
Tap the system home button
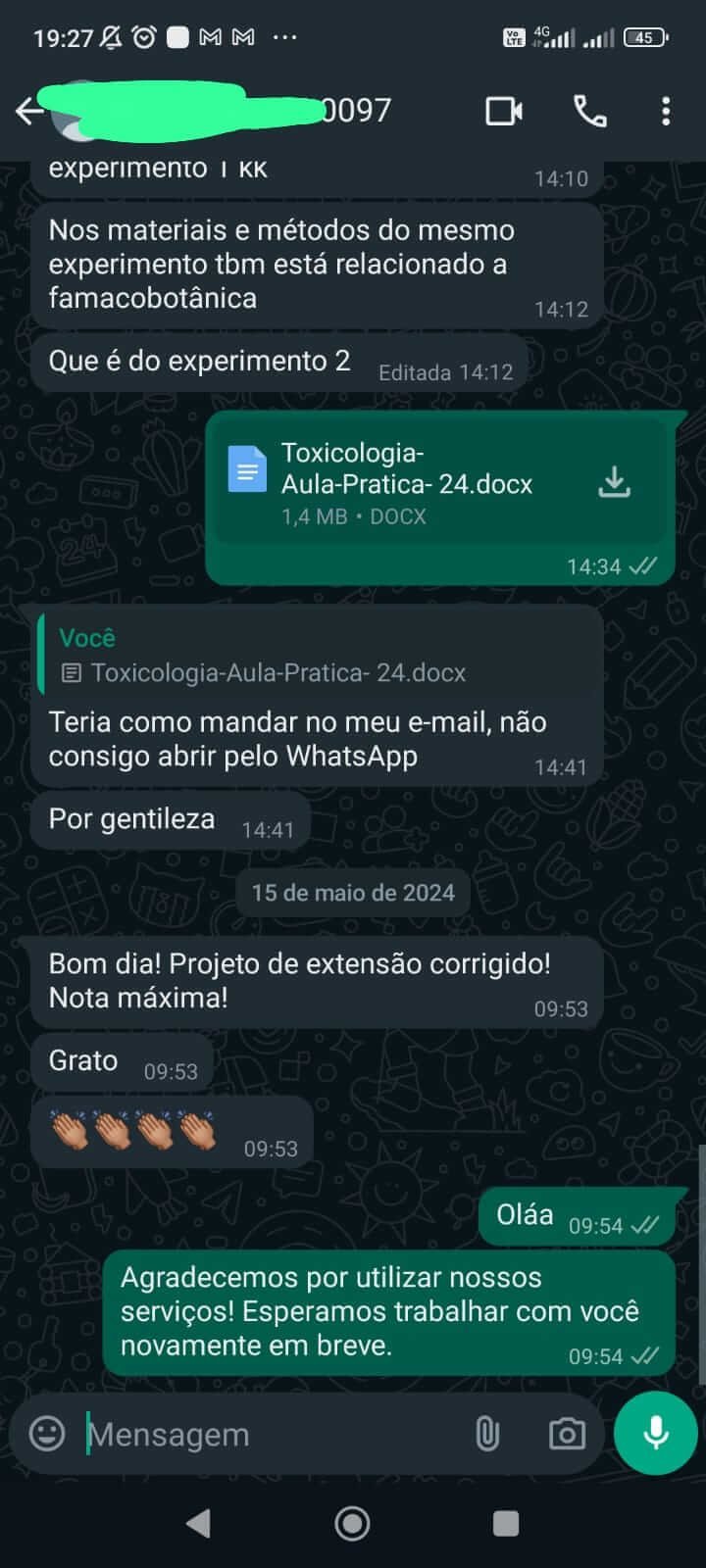coord(353,1523)
